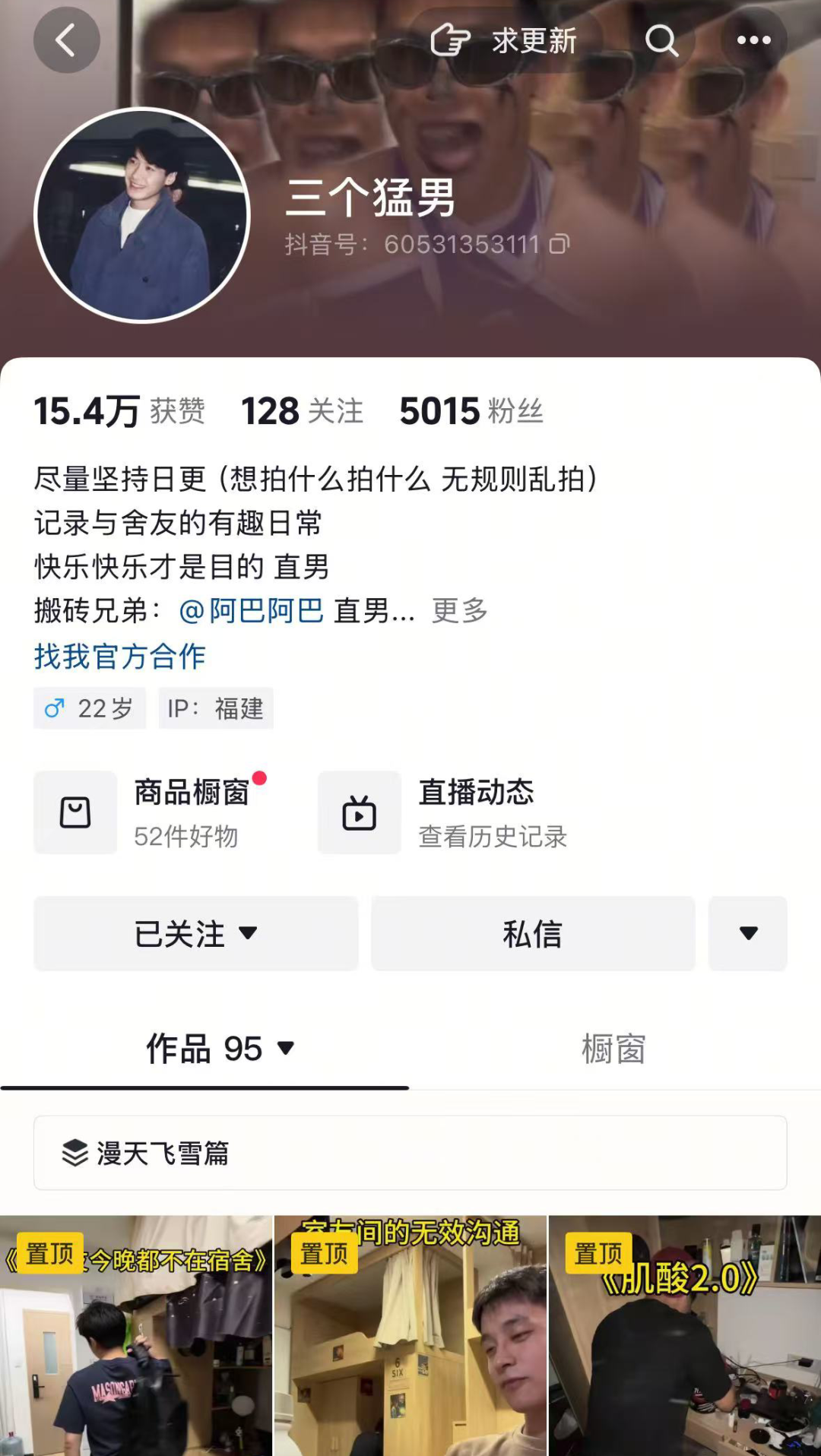The image size is (821, 1456).
Task: Expand recommended users dropdown arrow
Action: click(748, 933)
